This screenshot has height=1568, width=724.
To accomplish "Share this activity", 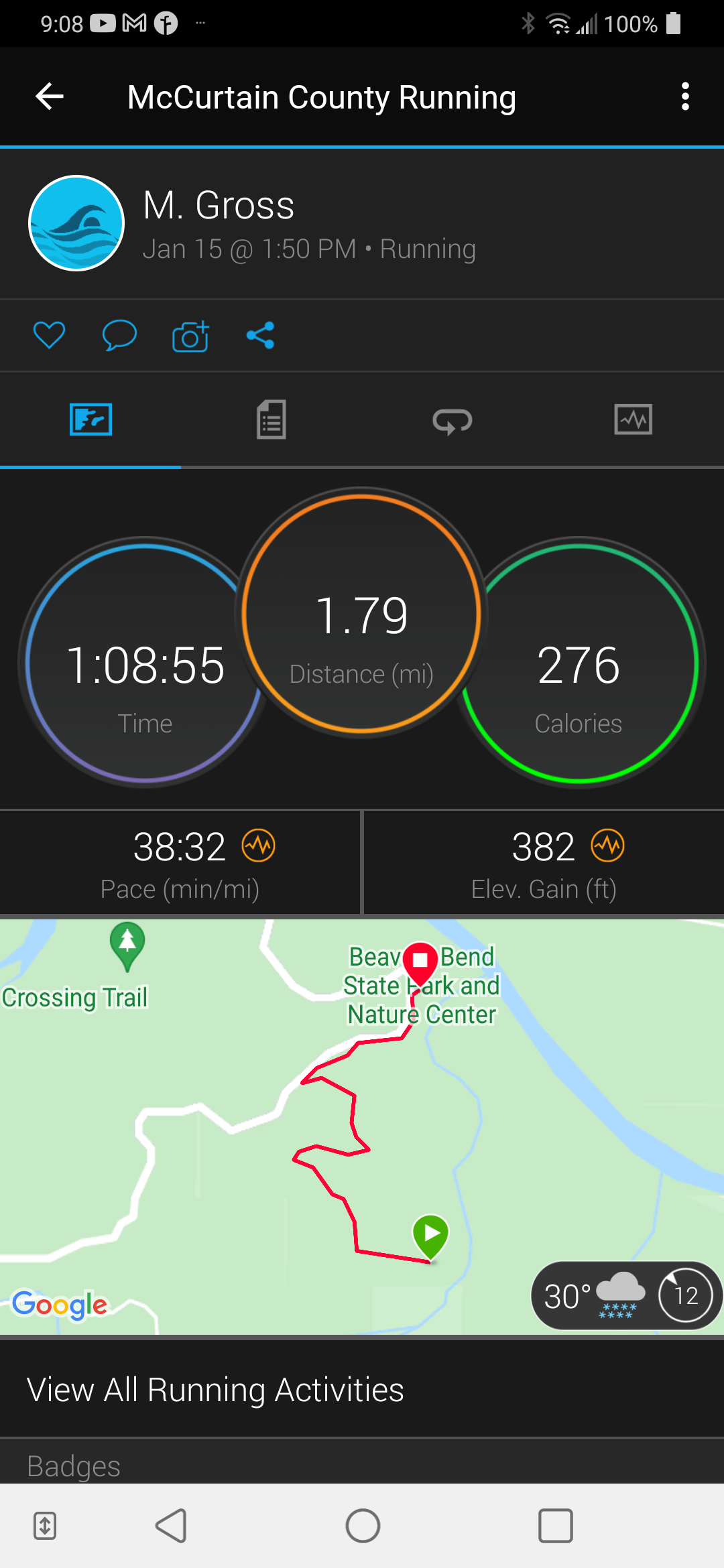I will [x=260, y=335].
